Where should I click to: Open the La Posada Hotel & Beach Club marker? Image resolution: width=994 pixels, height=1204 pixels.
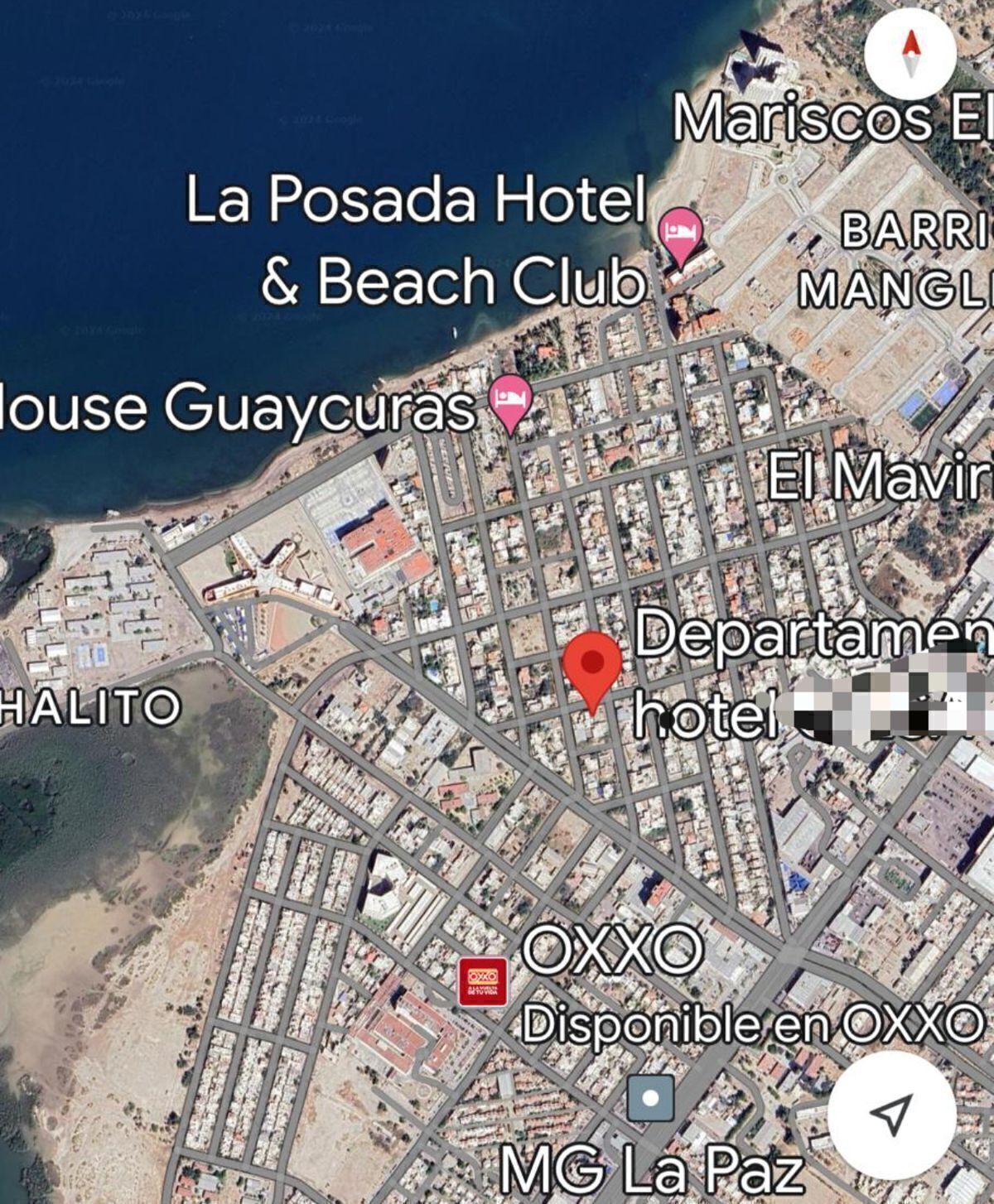(681, 232)
